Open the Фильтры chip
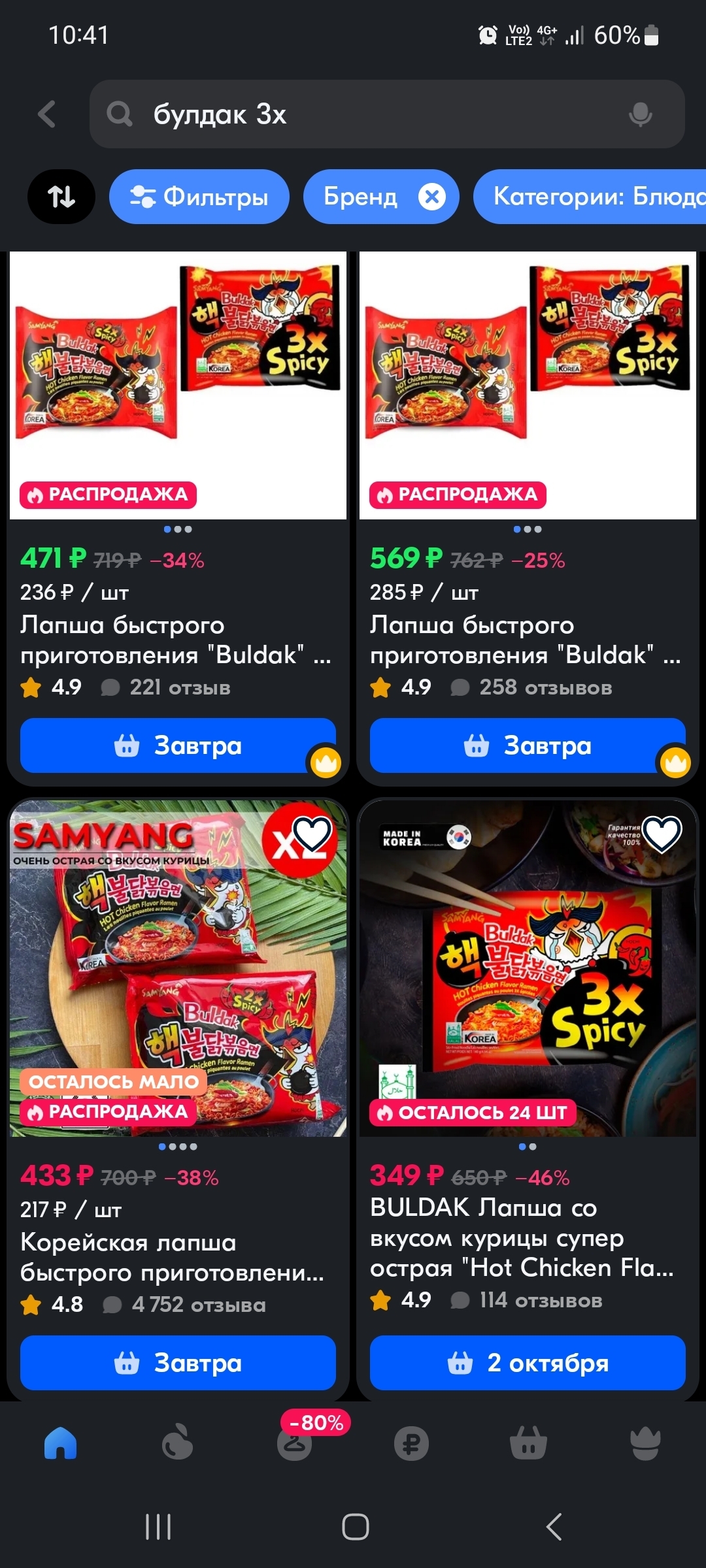 pyautogui.click(x=199, y=197)
